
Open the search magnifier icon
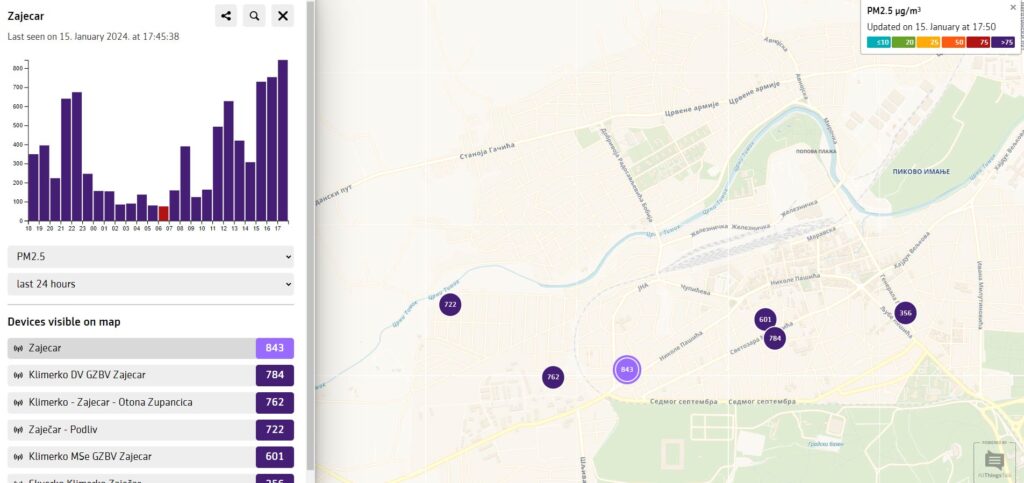(255, 15)
